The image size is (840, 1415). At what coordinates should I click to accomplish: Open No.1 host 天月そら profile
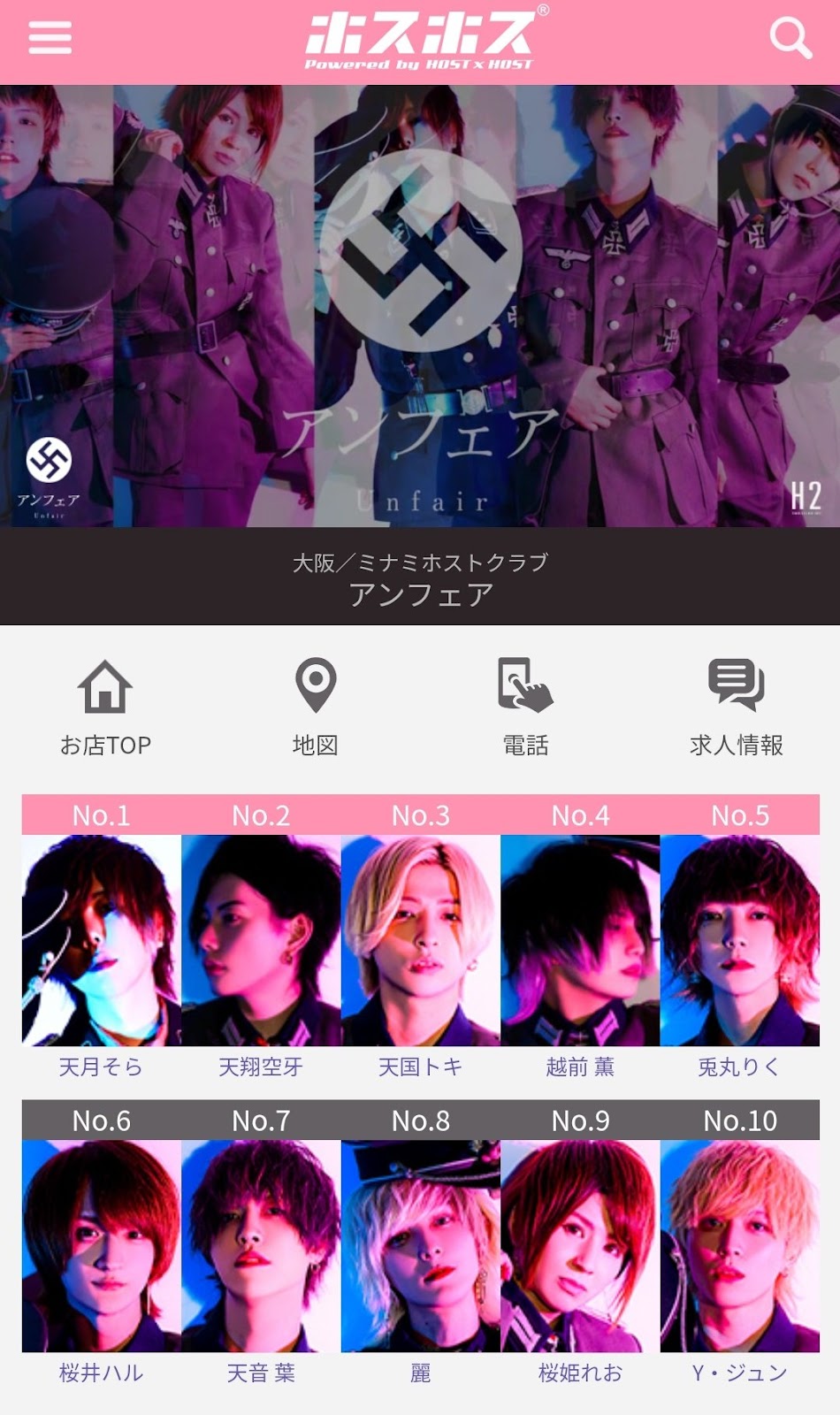pyautogui.click(x=102, y=941)
